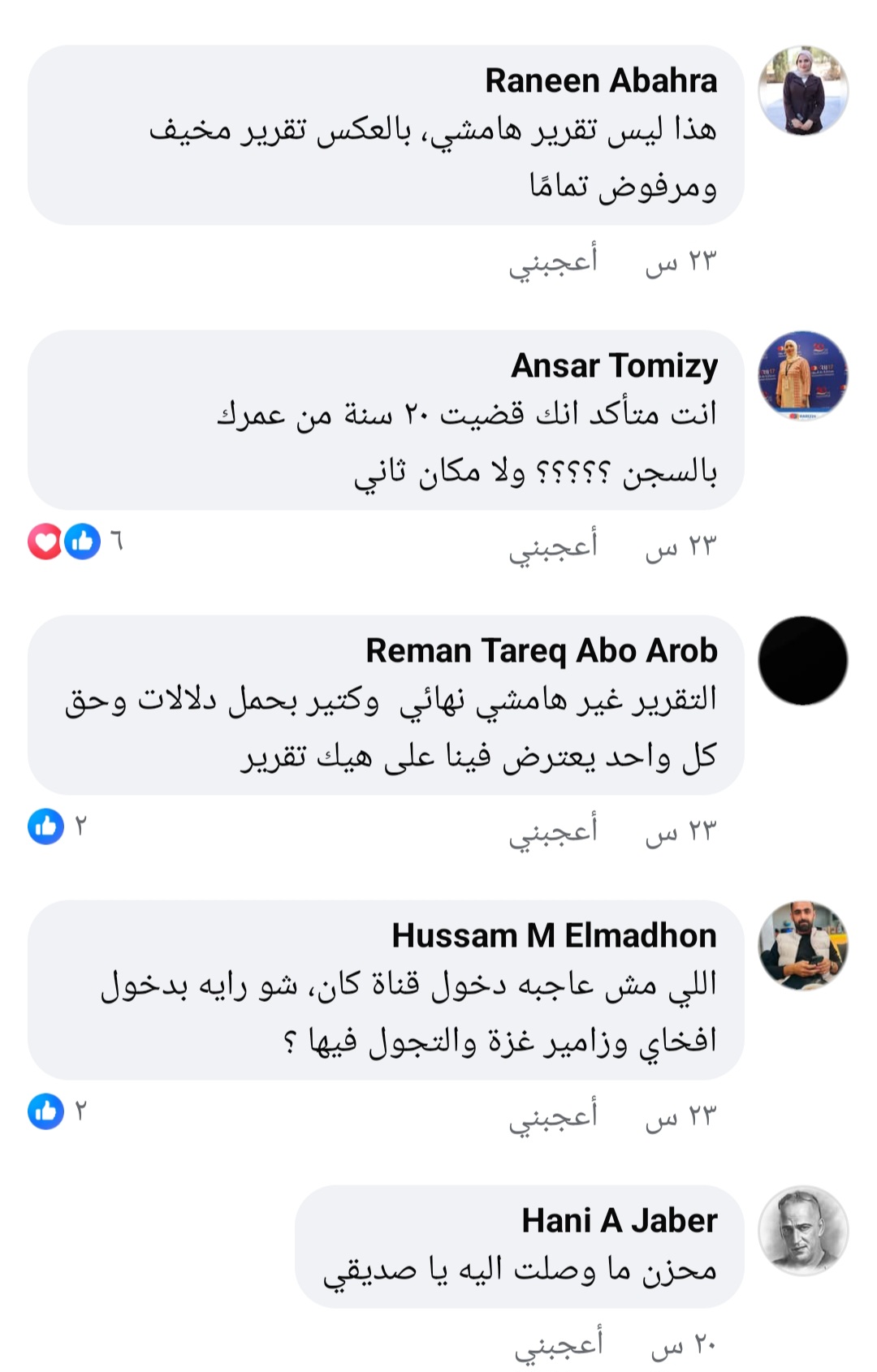Like Reman Tareq Abo Arob's comment
The width and height of the screenshot is (877, 1372).
pyautogui.click(x=553, y=831)
